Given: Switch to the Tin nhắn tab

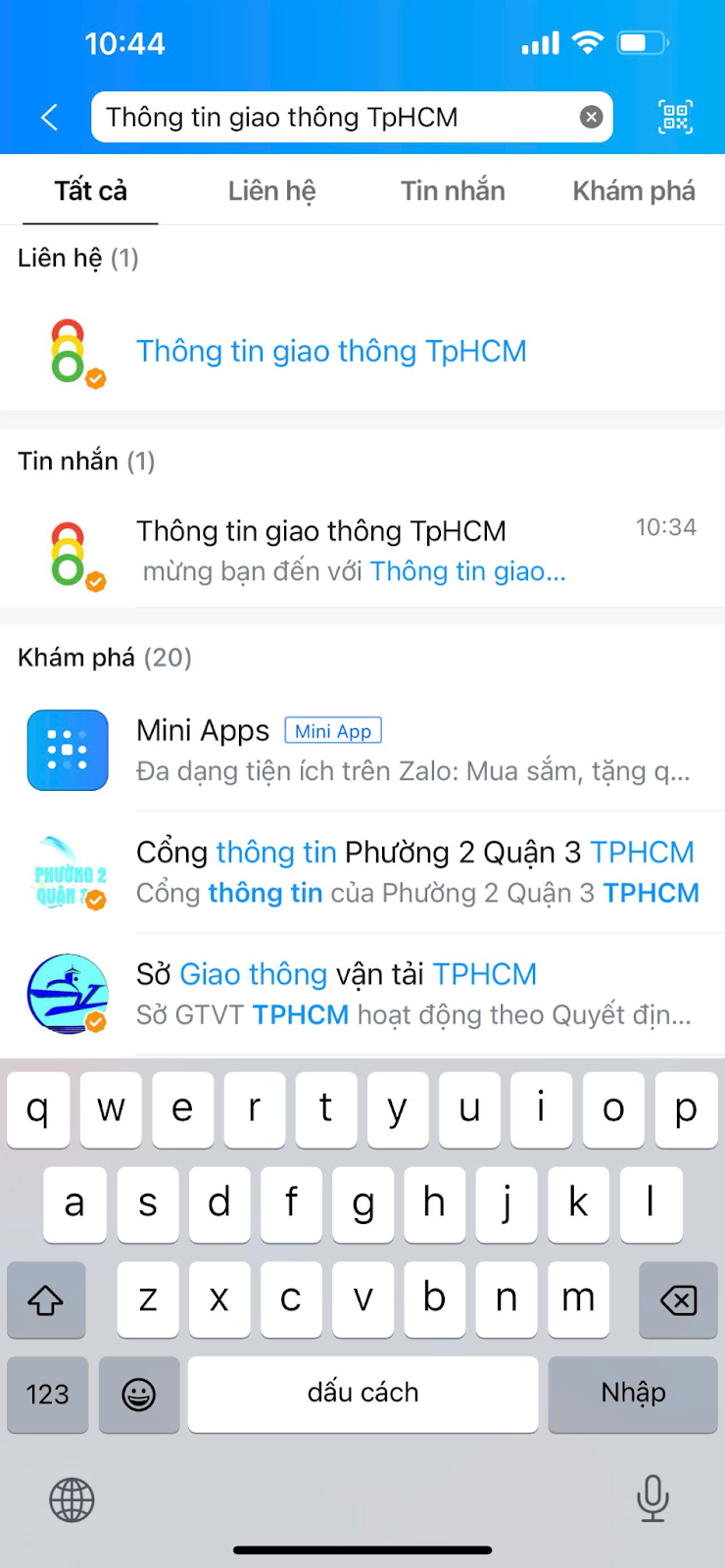Looking at the screenshot, I should pyautogui.click(x=453, y=191).
